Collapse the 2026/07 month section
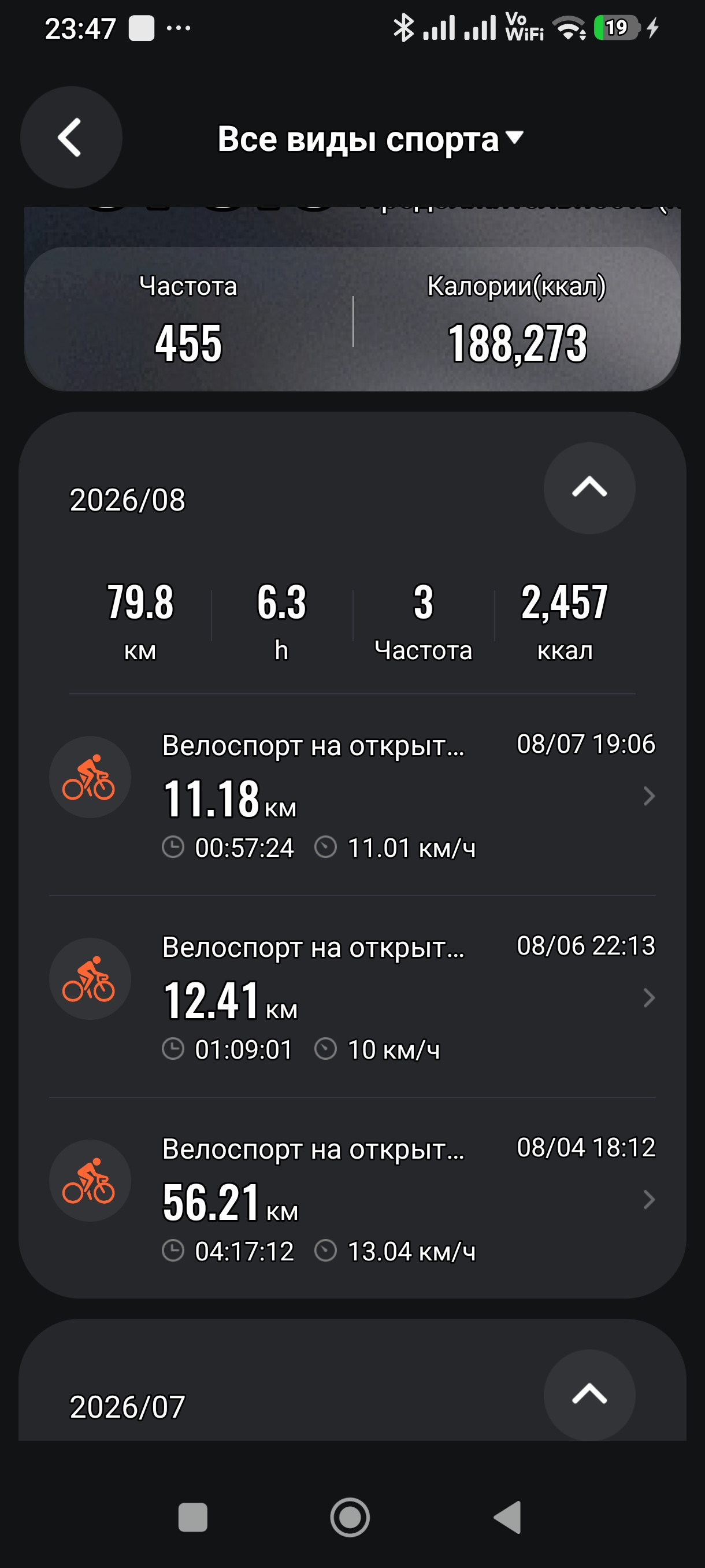This screenshot has width=705, height=1568. point(589,1395)
